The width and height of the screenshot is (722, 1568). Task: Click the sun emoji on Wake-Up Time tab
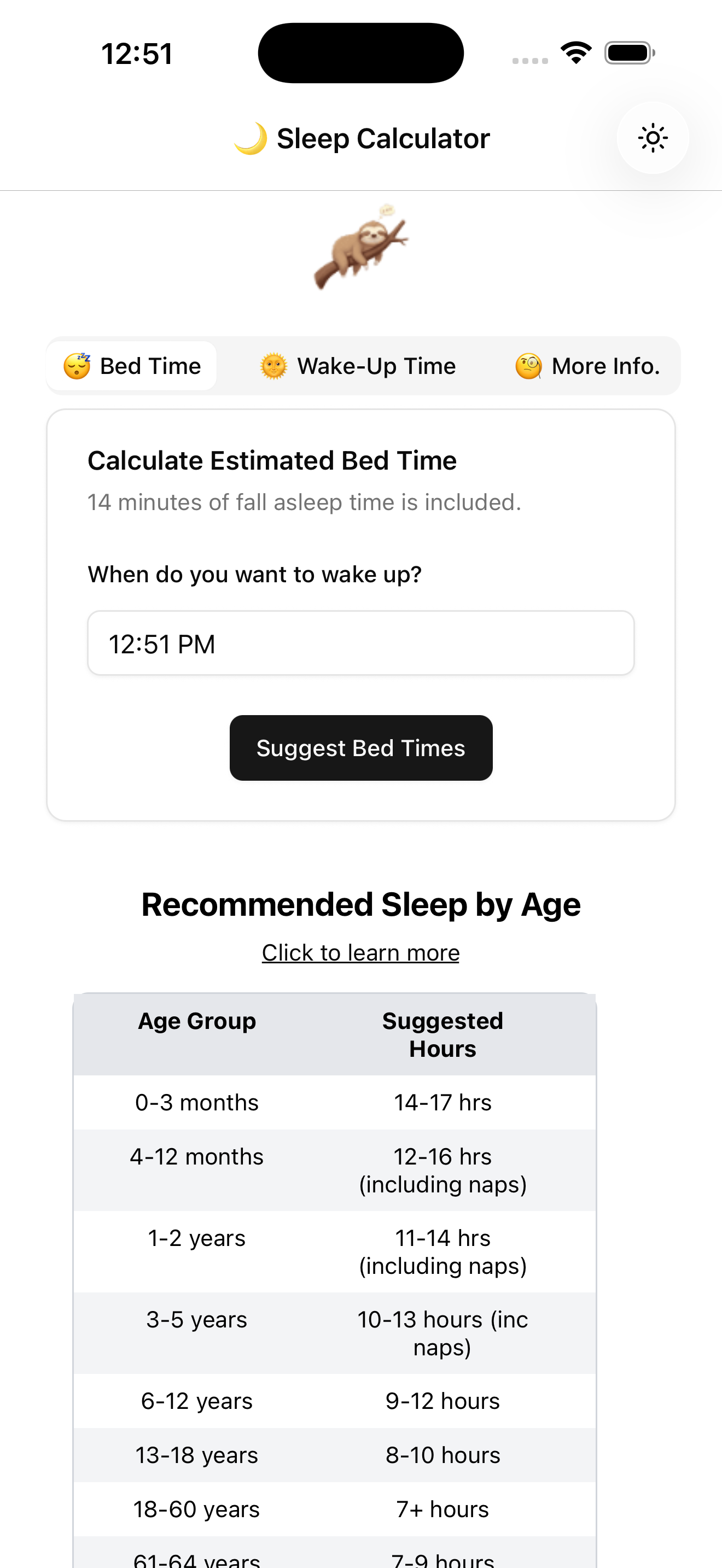(273, 365)
